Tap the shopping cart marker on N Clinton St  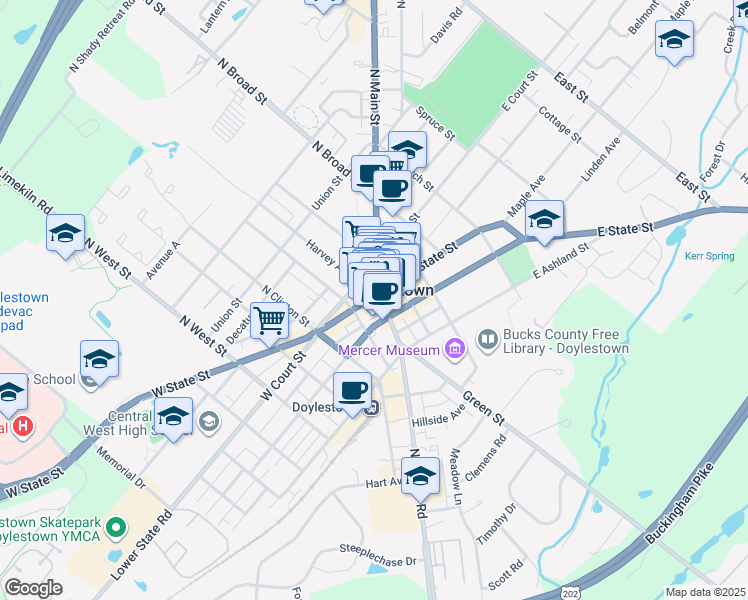pos(270,322)
